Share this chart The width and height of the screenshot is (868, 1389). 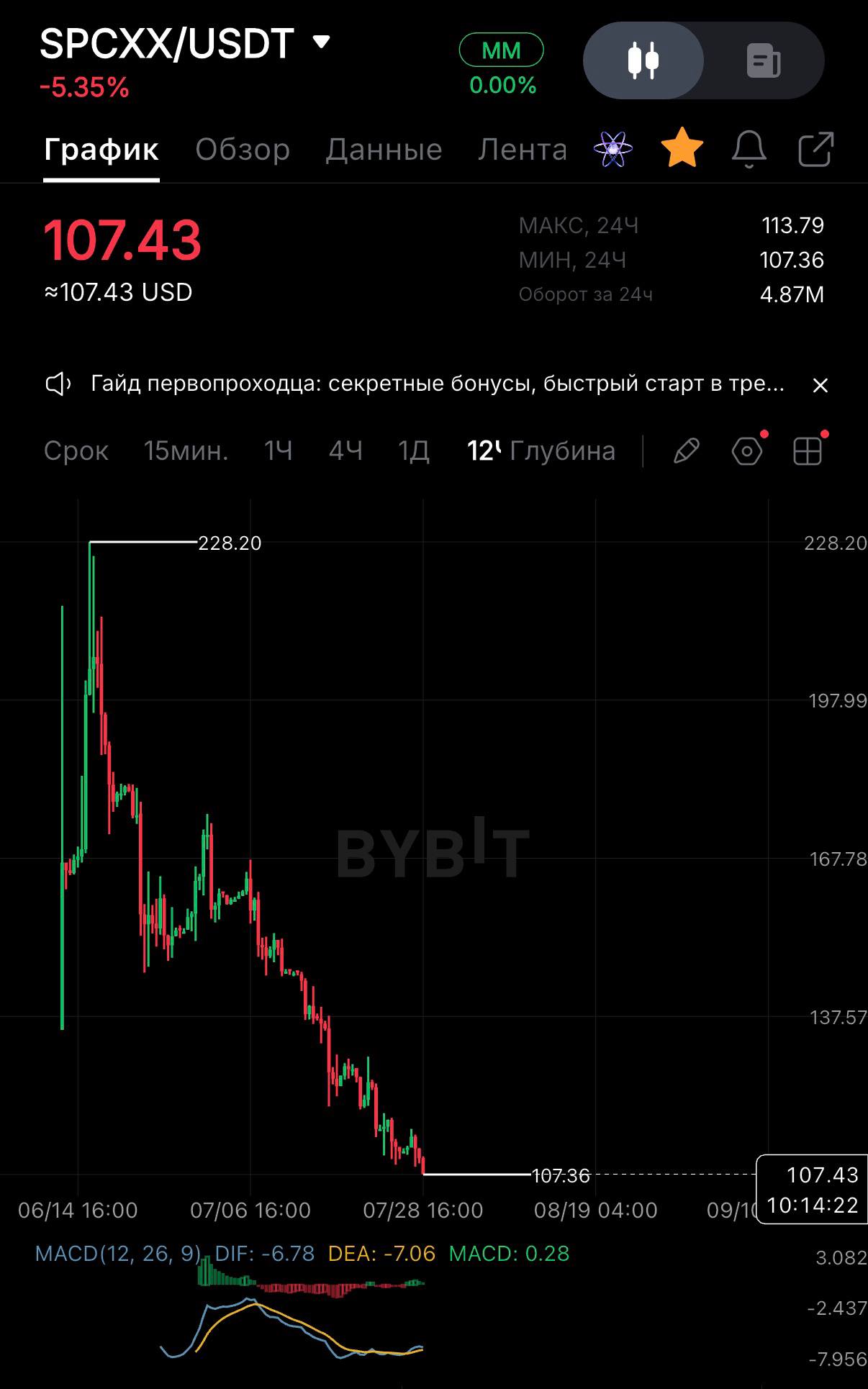tap(816, 149)
